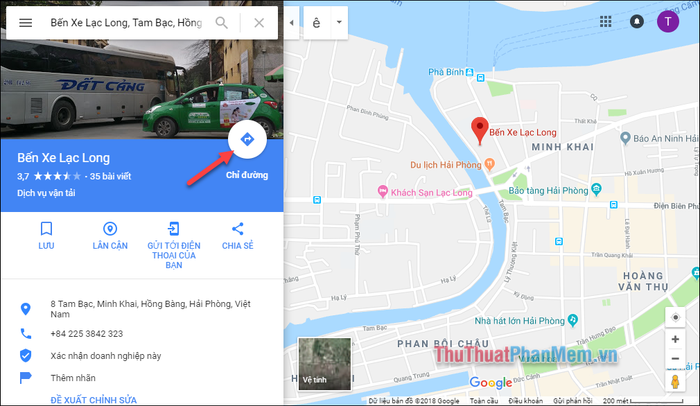
Task: Explore Lân cận nearby places
Action: click(x=110, y=235)
